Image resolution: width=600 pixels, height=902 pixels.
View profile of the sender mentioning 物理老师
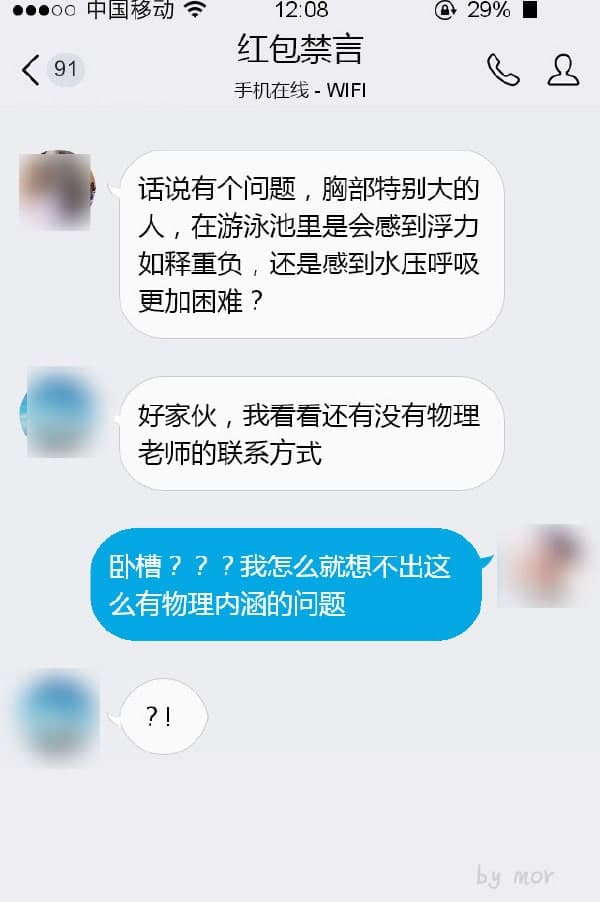62,413
